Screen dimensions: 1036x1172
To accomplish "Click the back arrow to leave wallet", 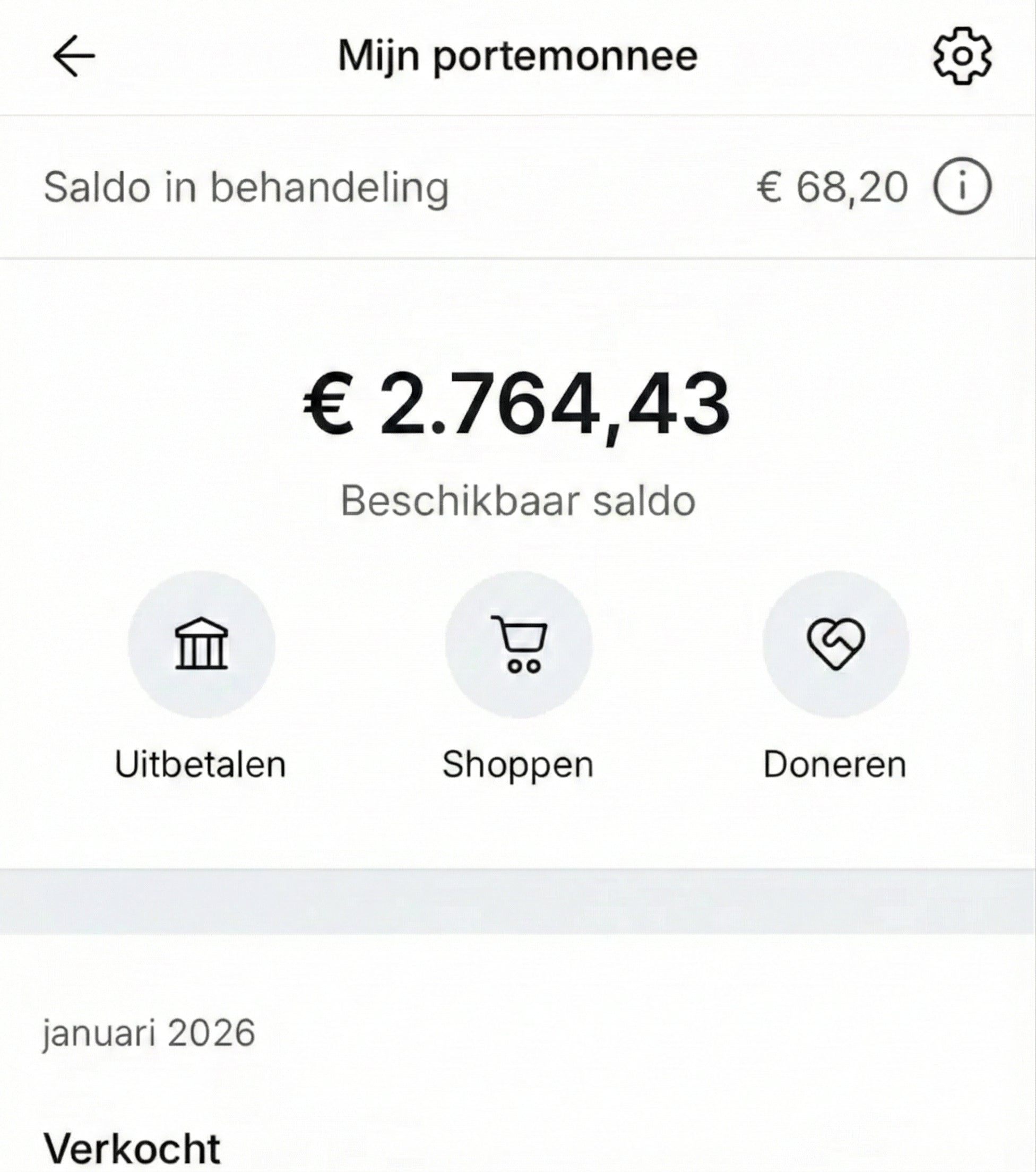I will (73, 56).
